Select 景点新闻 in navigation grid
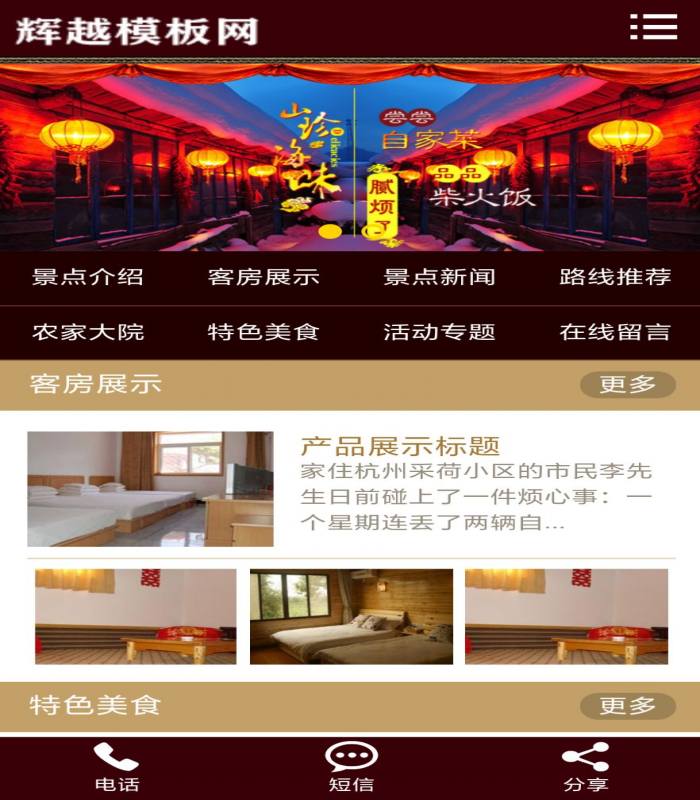700x800 pixels. pyautogui.click(x=439, y=278)
